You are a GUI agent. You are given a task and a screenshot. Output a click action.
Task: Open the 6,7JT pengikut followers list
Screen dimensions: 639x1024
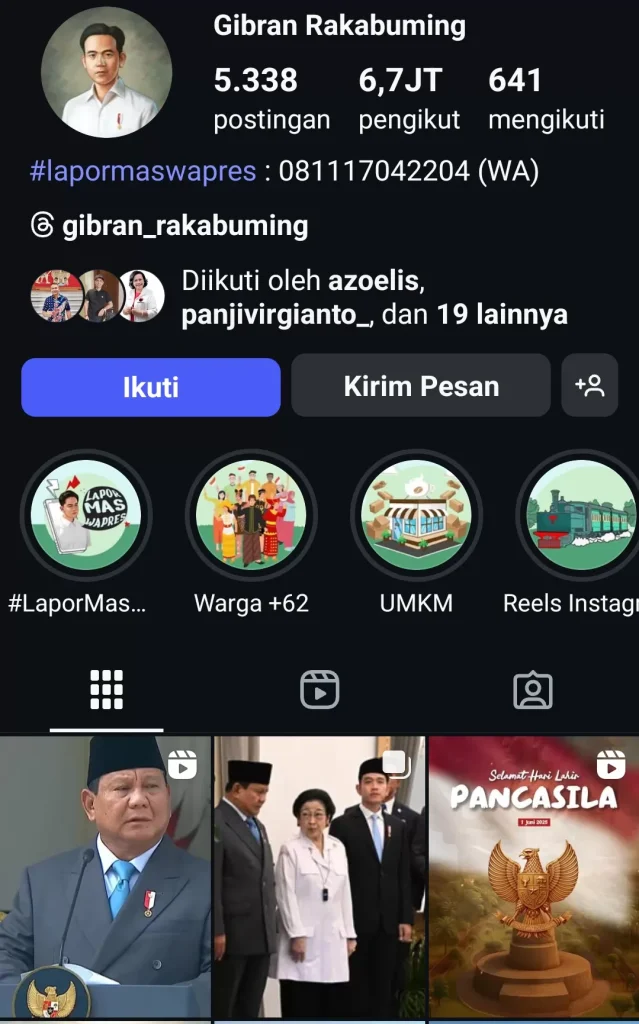pos(409,99)
